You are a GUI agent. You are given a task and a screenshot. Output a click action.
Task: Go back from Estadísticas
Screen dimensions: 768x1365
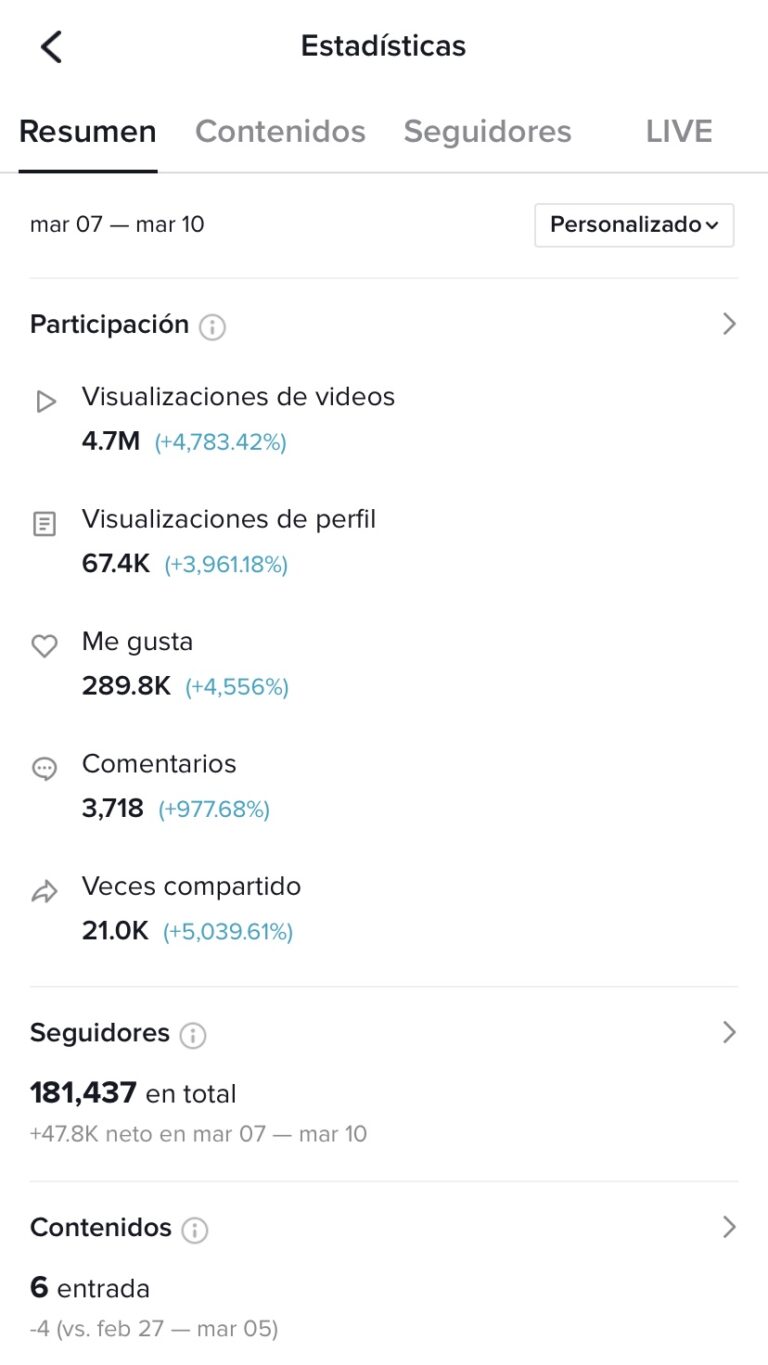click(51, 47)
